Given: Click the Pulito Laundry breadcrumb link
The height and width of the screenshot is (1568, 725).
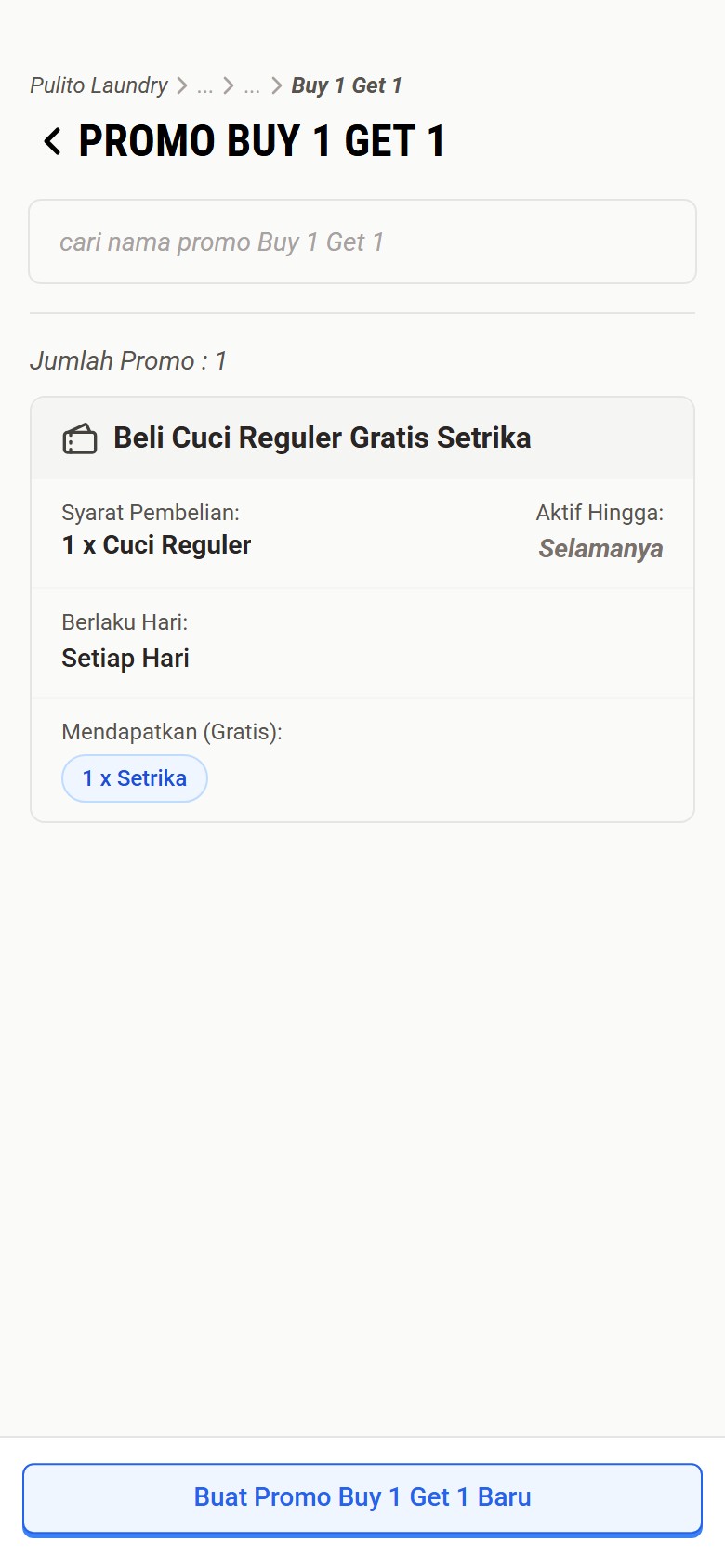Looking at the screenshot, I should coord(99,85).
